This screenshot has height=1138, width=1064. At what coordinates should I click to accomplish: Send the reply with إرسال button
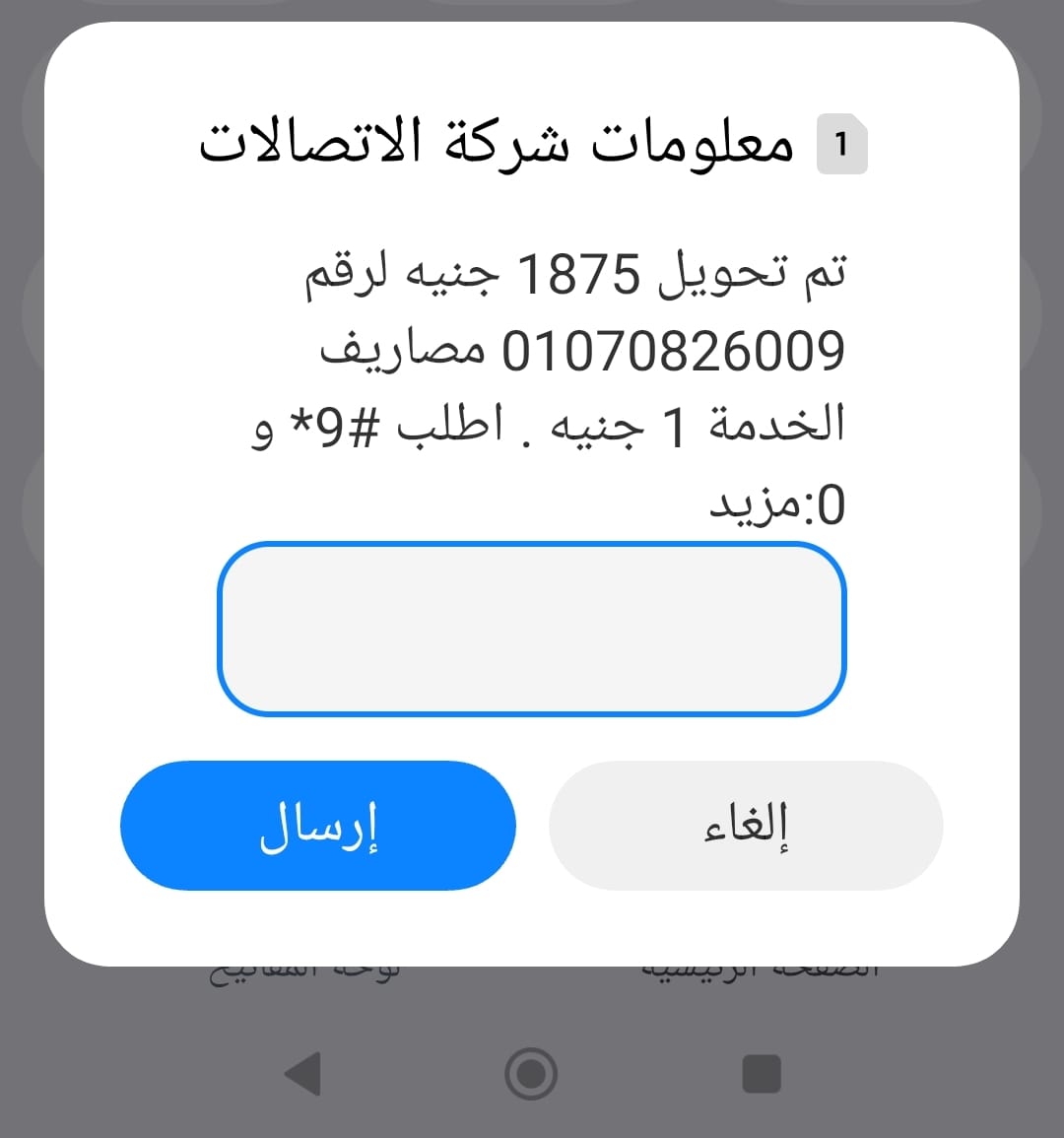tap(317, 826)
